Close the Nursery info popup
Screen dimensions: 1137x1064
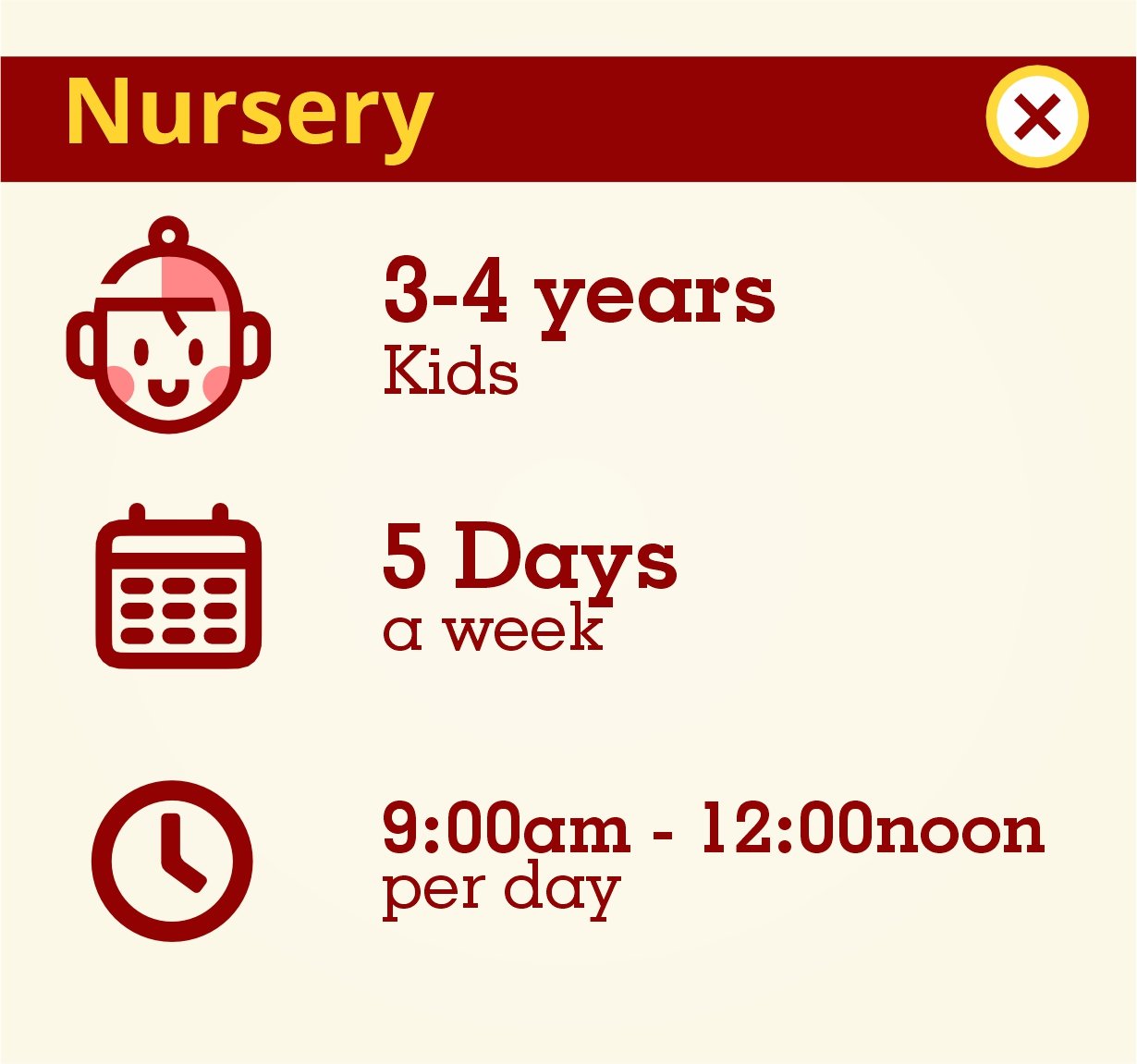pos(1036,117)
